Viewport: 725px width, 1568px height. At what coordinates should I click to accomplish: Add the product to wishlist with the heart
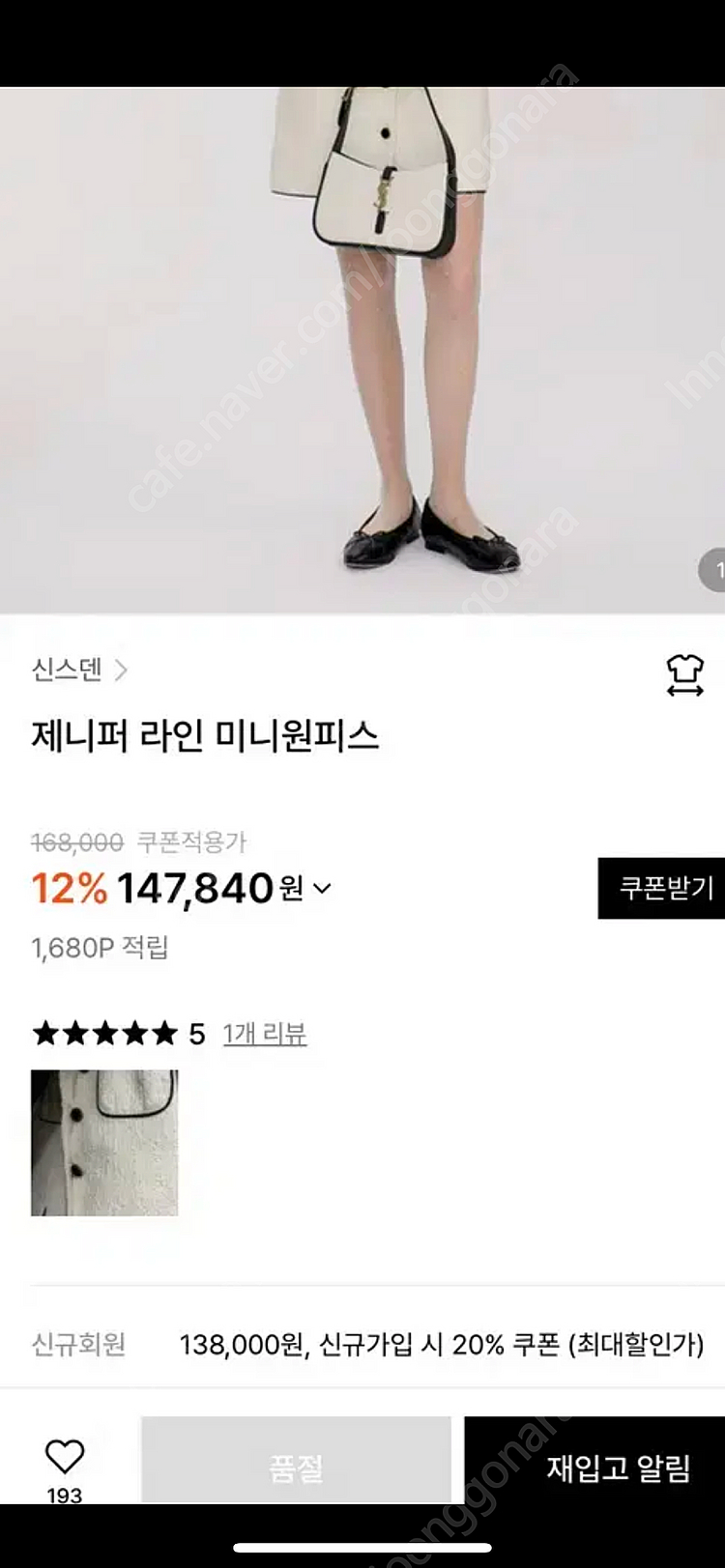tap(65, 1456)
